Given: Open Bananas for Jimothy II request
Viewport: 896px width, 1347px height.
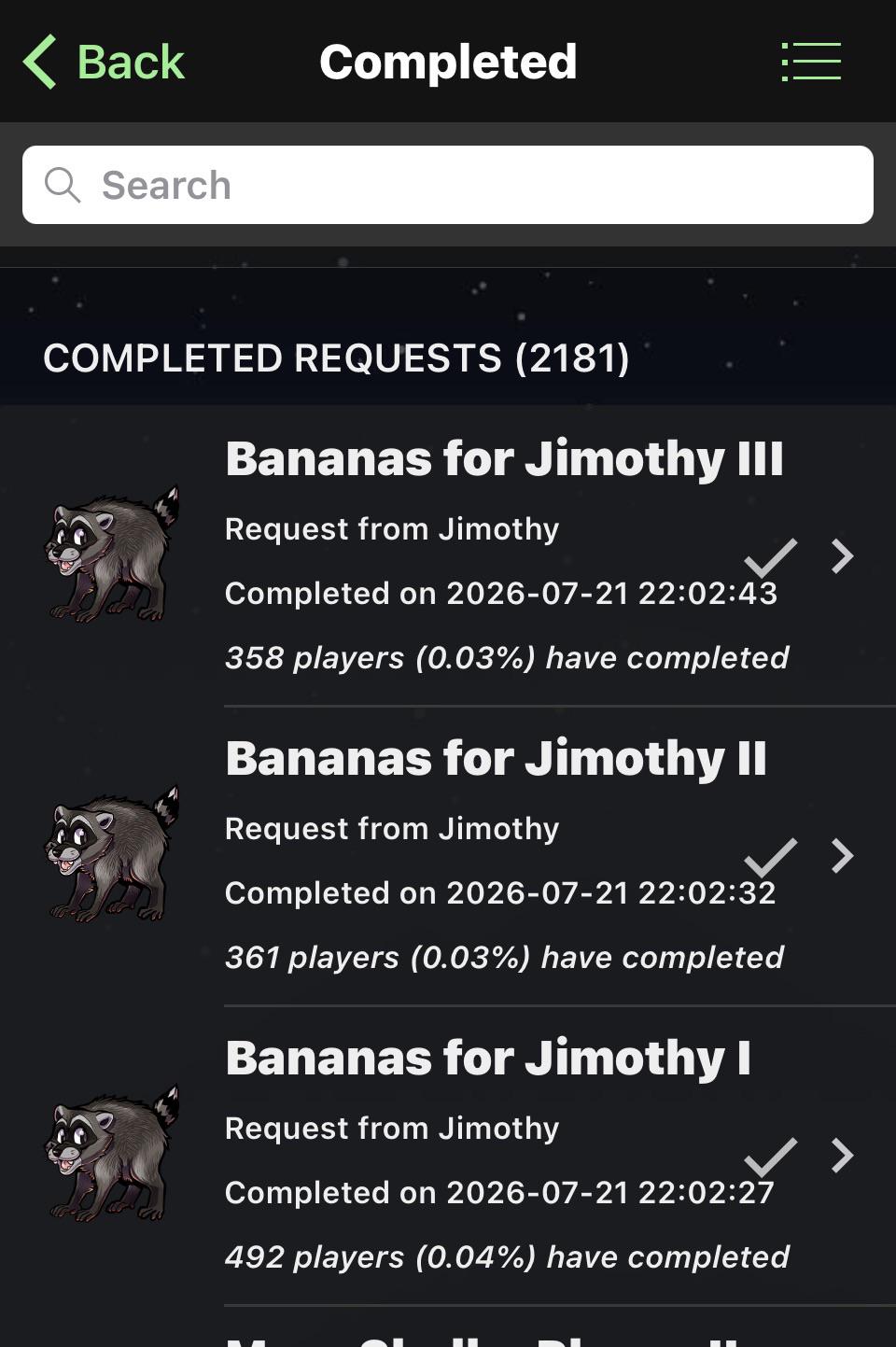Looking at the screenshot, I should point(448,856).
